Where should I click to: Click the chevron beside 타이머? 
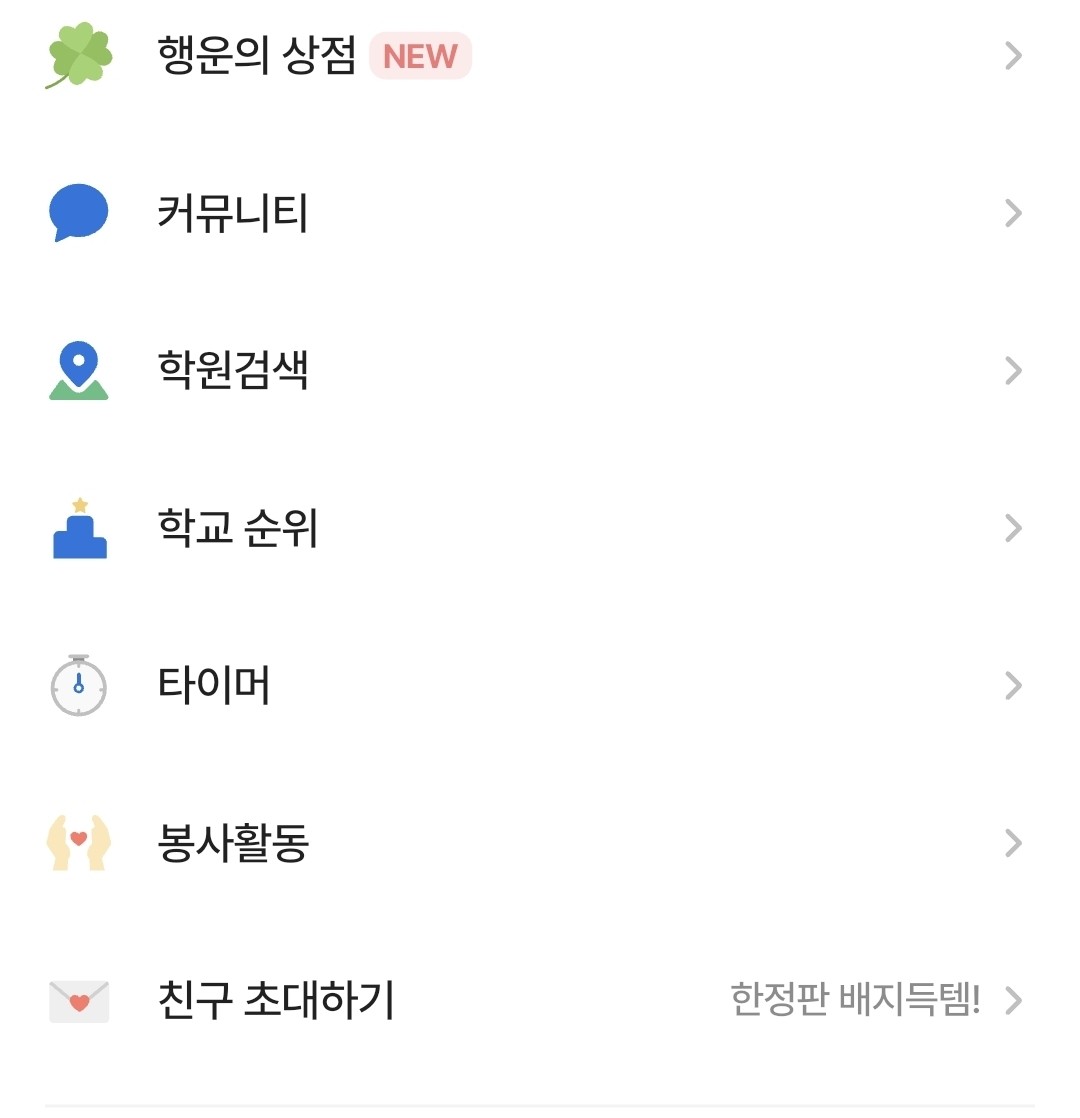1013,685
